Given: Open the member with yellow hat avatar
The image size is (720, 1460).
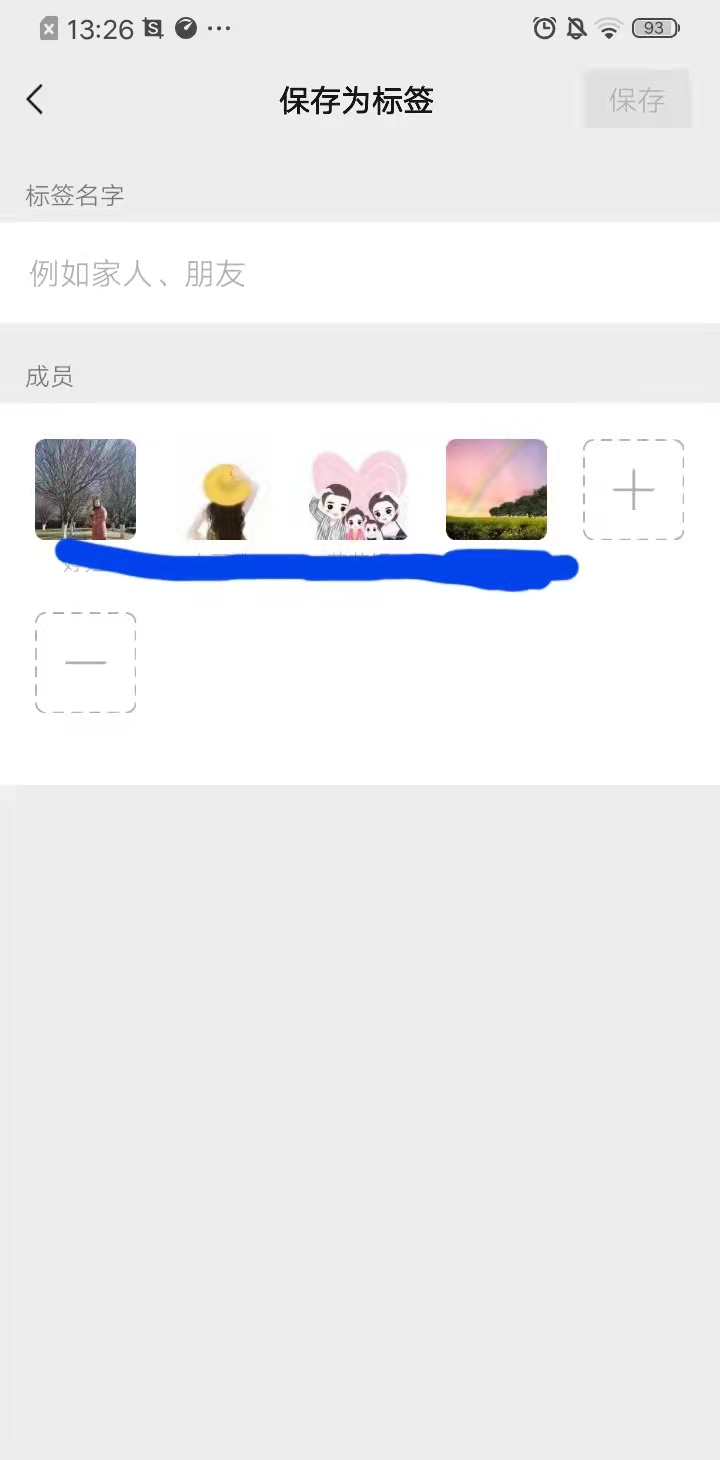Looking at the screenshot, I should pos(224,490).
